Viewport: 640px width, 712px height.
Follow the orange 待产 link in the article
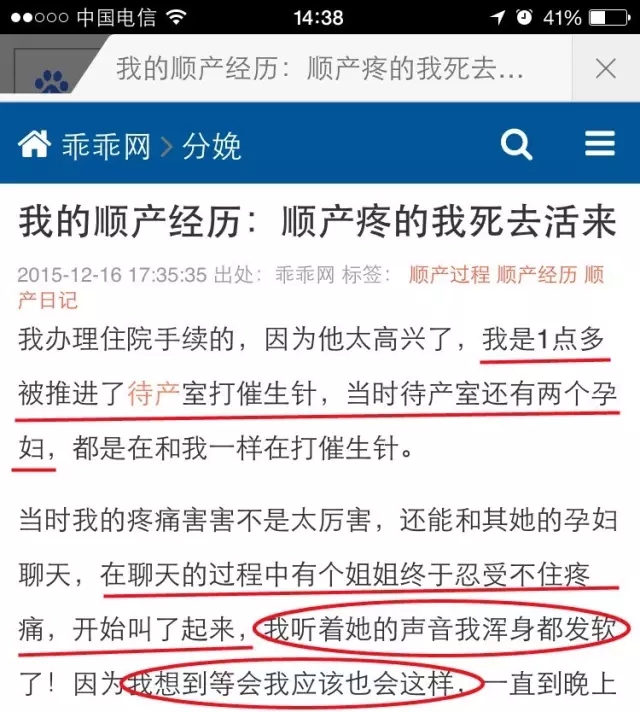pos(153,393)
